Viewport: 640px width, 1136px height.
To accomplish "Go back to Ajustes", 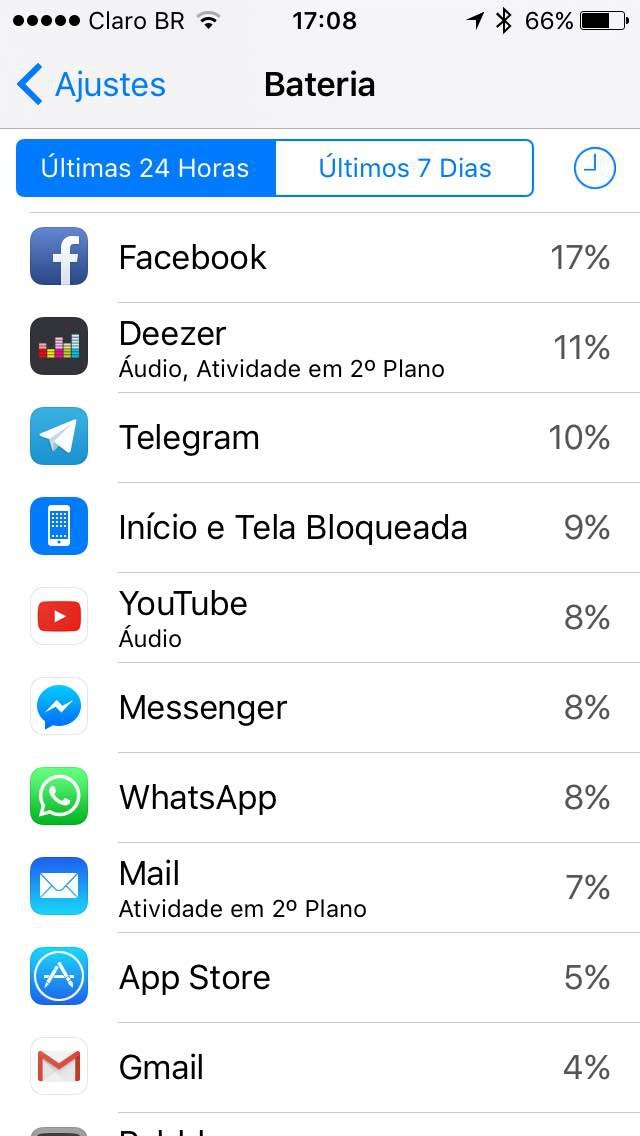I will (x=92, y=85).
